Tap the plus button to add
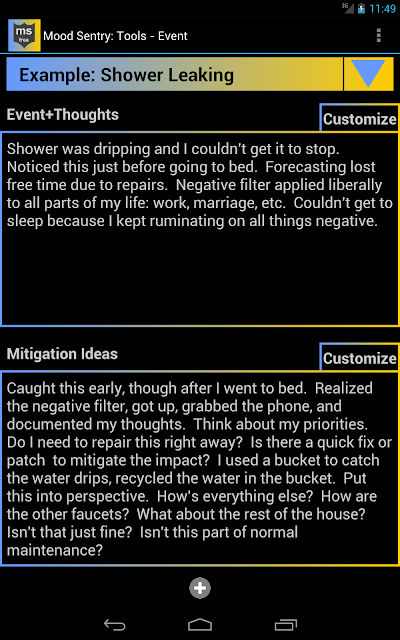This screenshot has height=640, width=400. click(200, 588)
